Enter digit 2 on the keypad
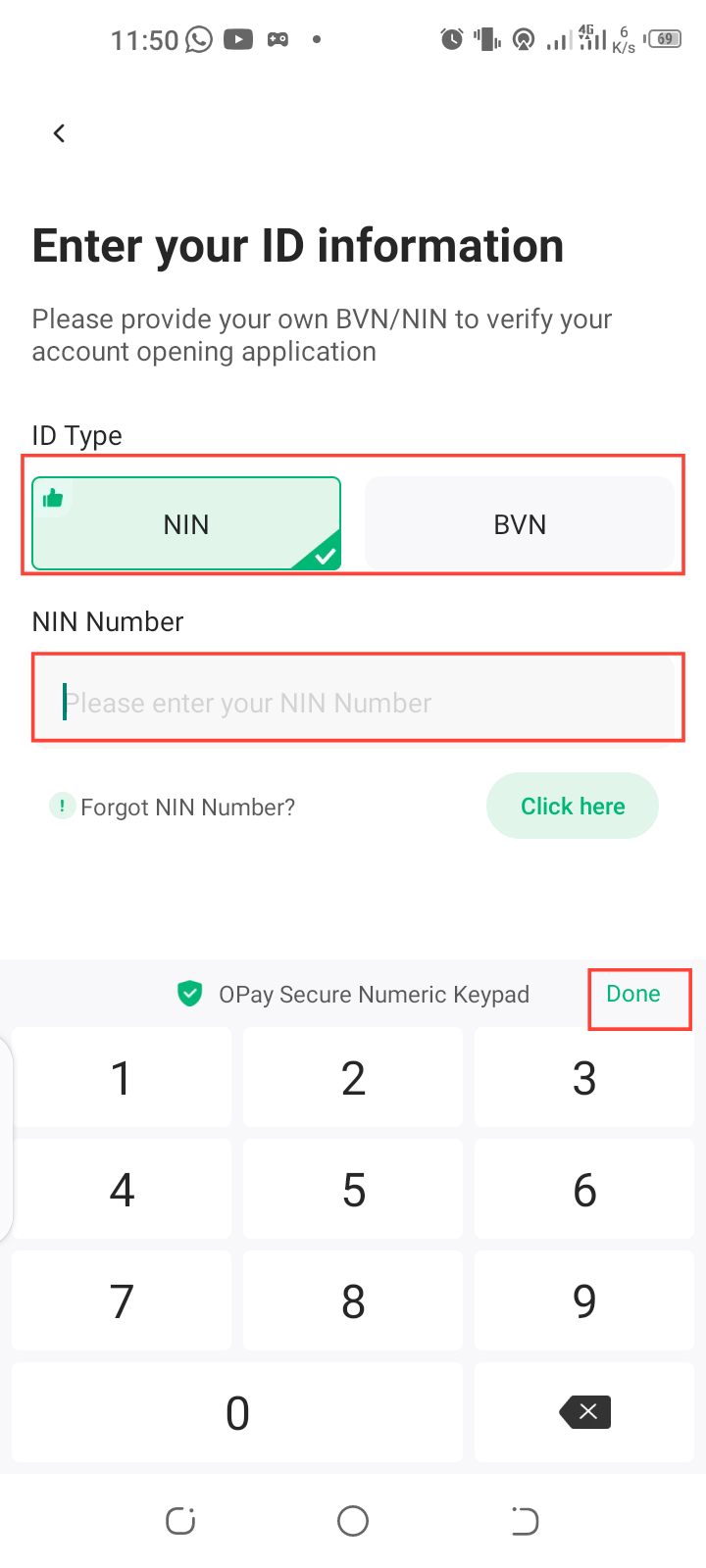The width and height of the screenshot is (706, 1568). (x=353, y=1077)
